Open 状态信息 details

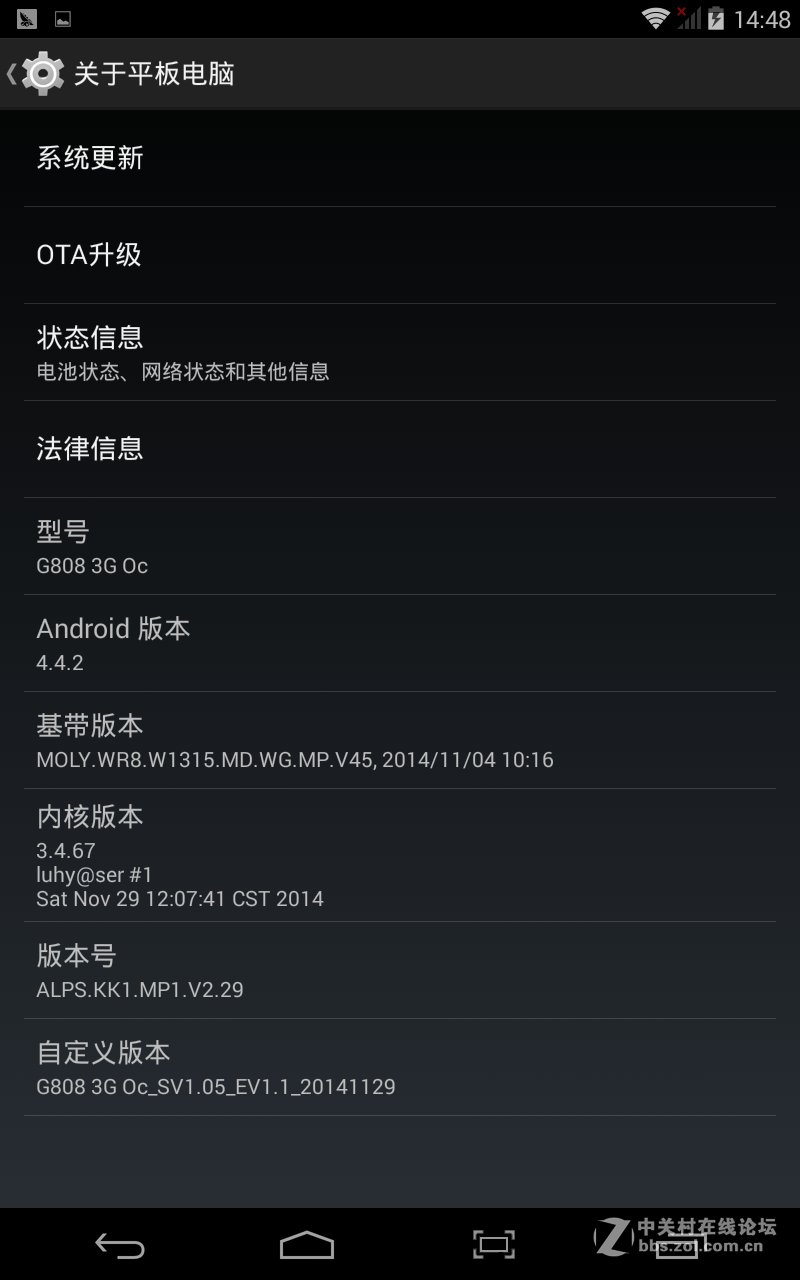(400, 352)
